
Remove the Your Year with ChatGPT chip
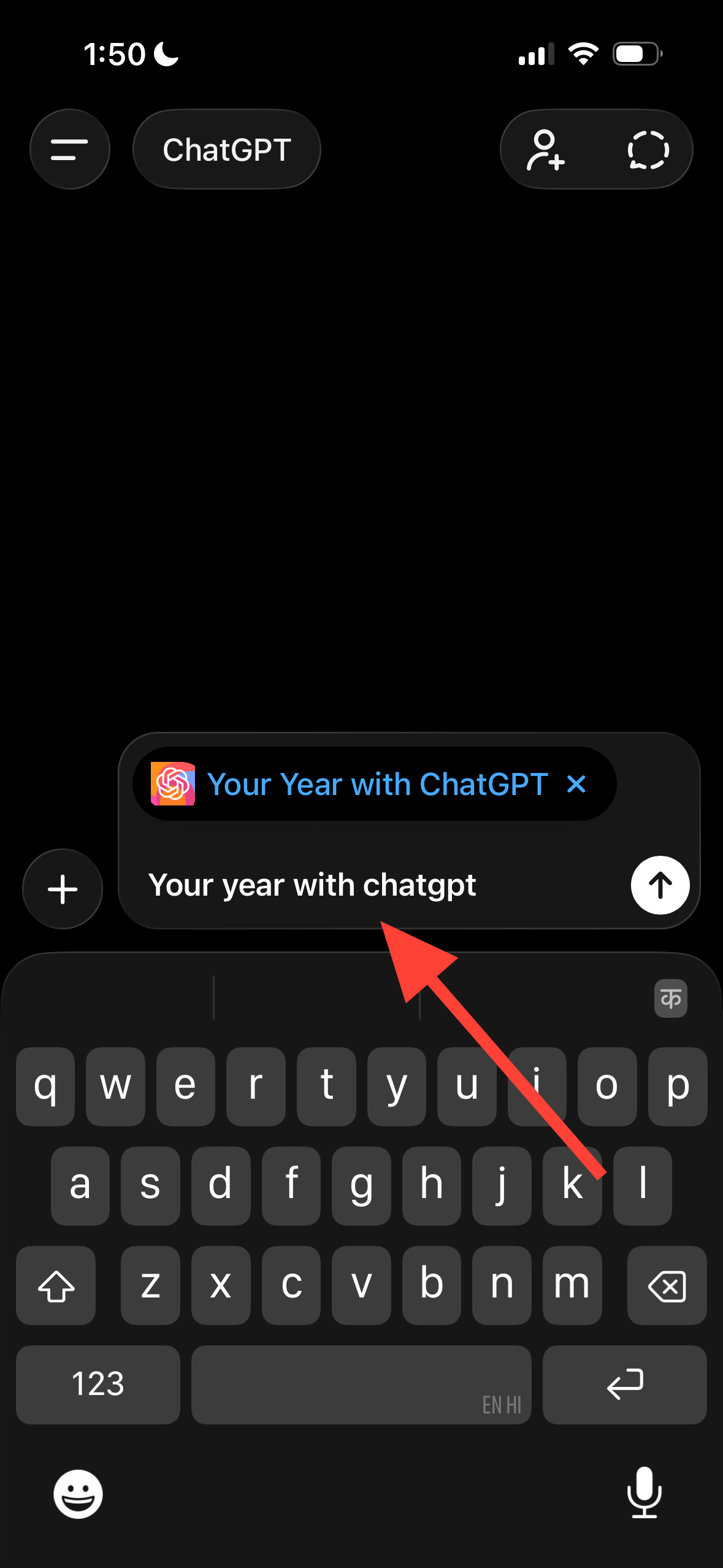(576, 784)
